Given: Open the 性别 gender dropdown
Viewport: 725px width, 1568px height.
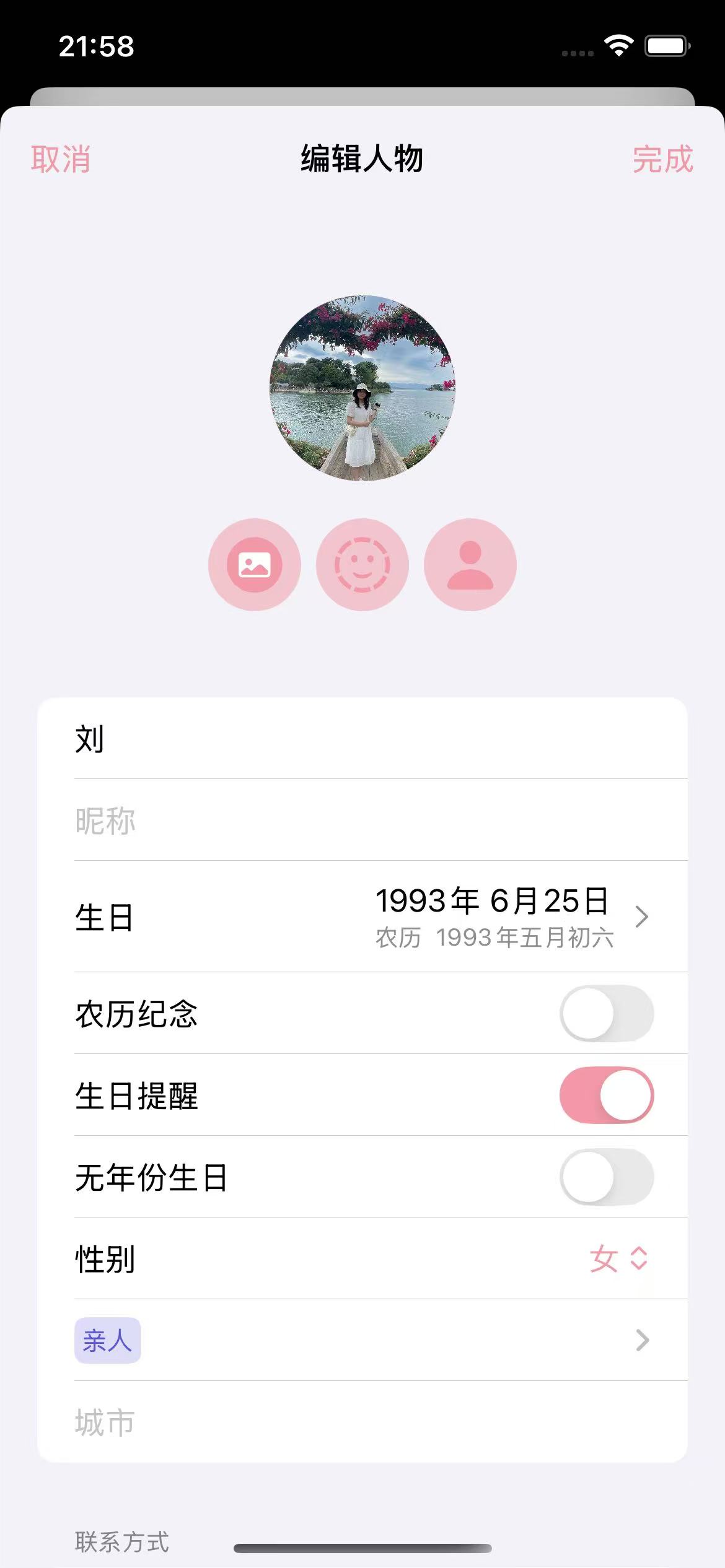Looking at the screenshot, I should tap(618, 1258).
